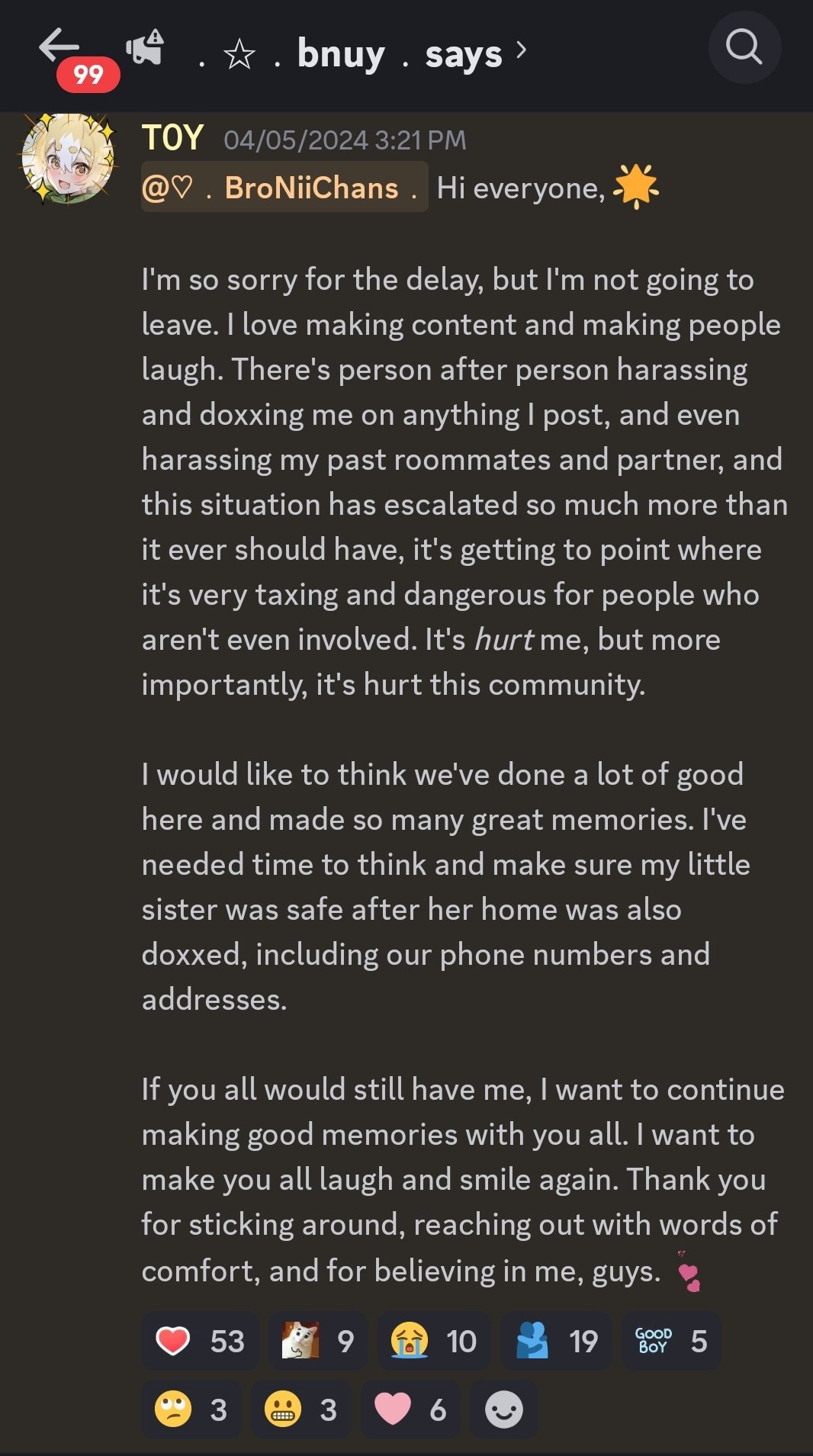Open the add reaction emoji picker
This screenshot has height=1456, width=813.
pos(504,1409)
